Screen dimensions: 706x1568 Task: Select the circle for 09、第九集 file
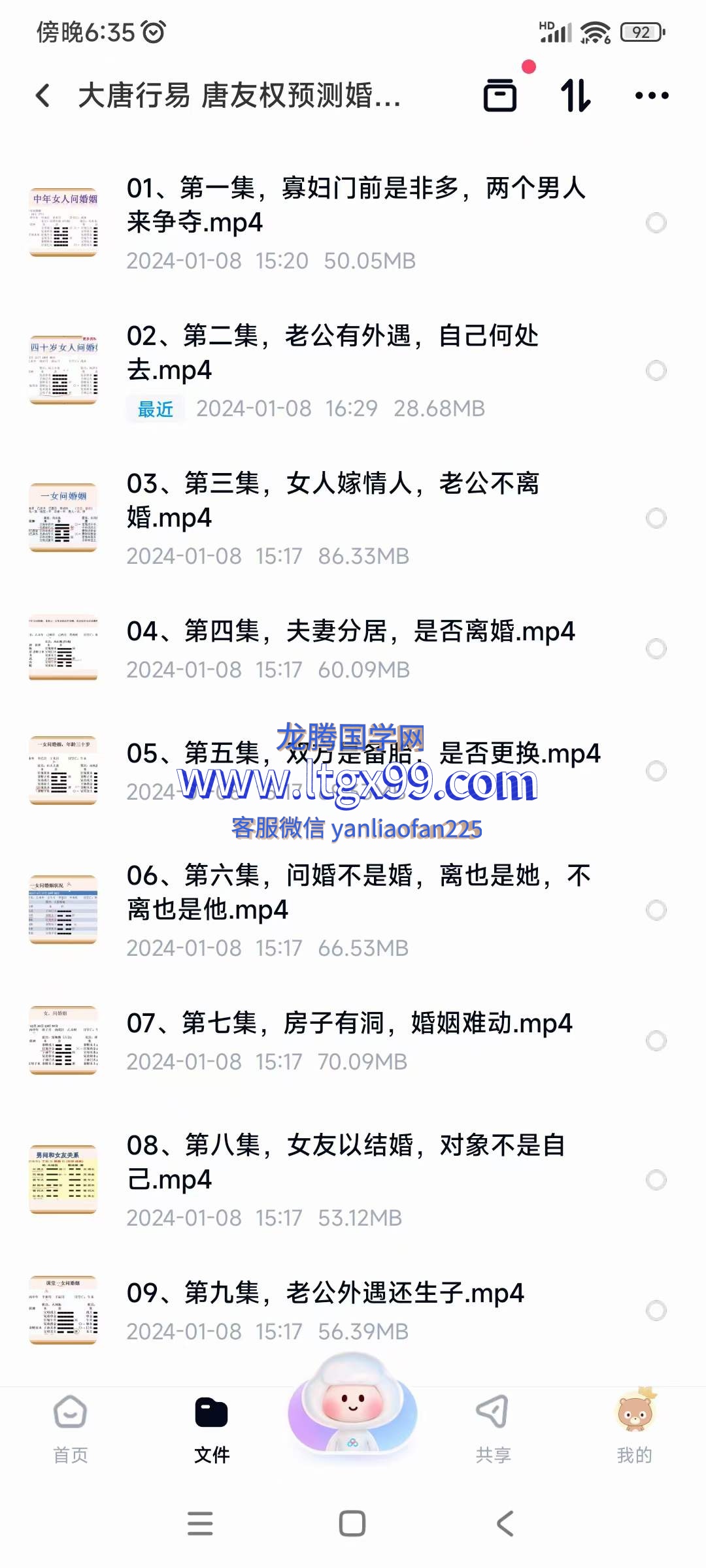(656, 1311)
